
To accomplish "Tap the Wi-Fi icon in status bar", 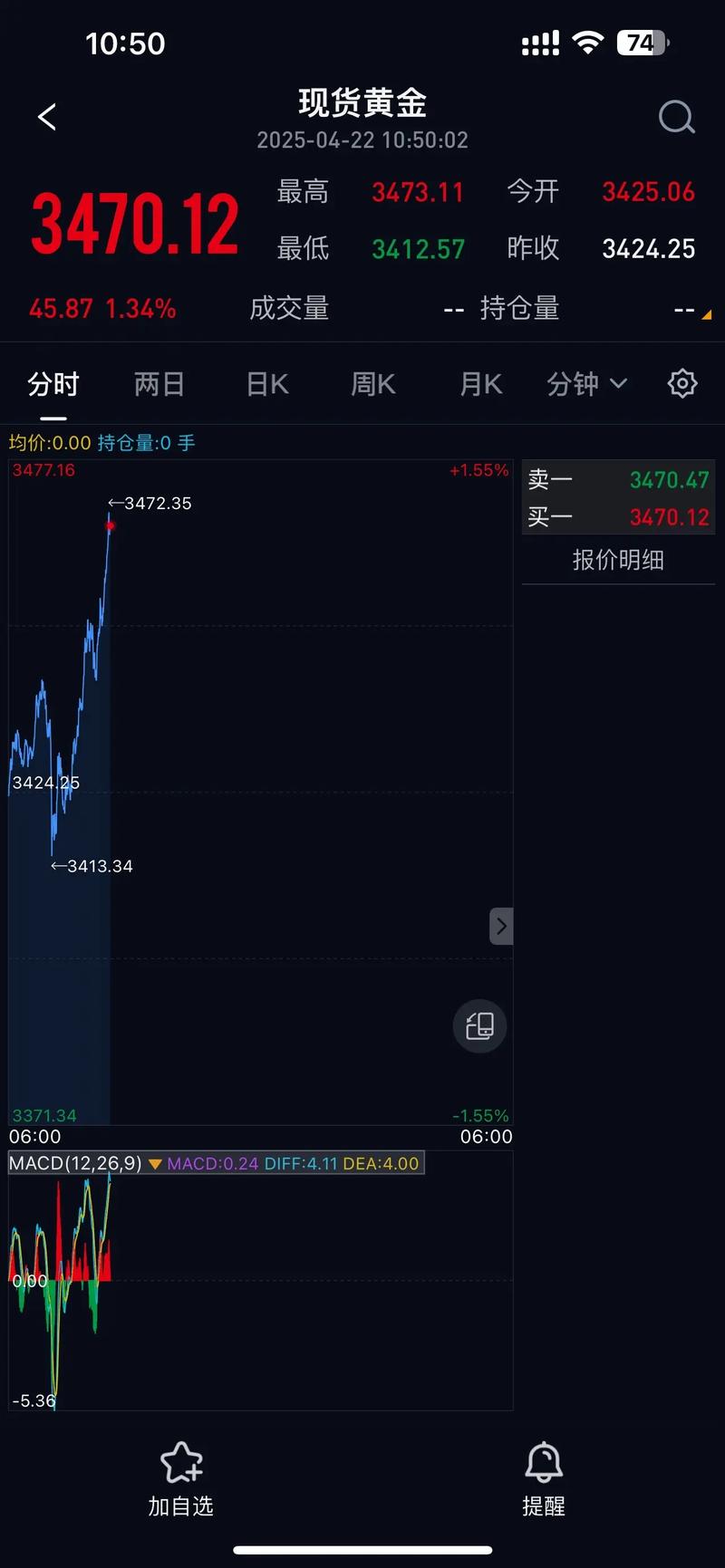I will click(588, 43).
